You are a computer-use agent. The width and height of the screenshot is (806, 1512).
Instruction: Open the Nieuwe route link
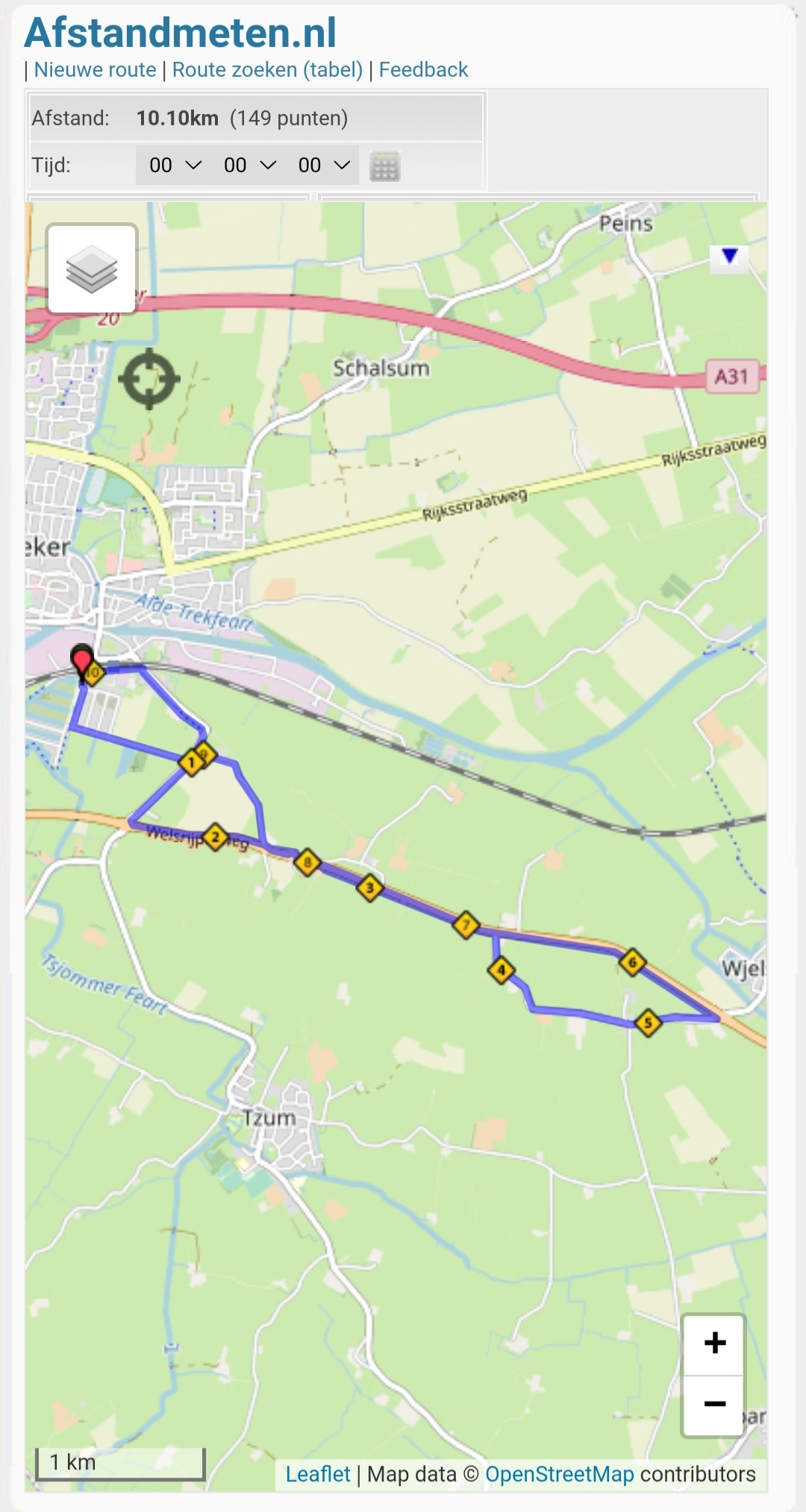point(96,70)
